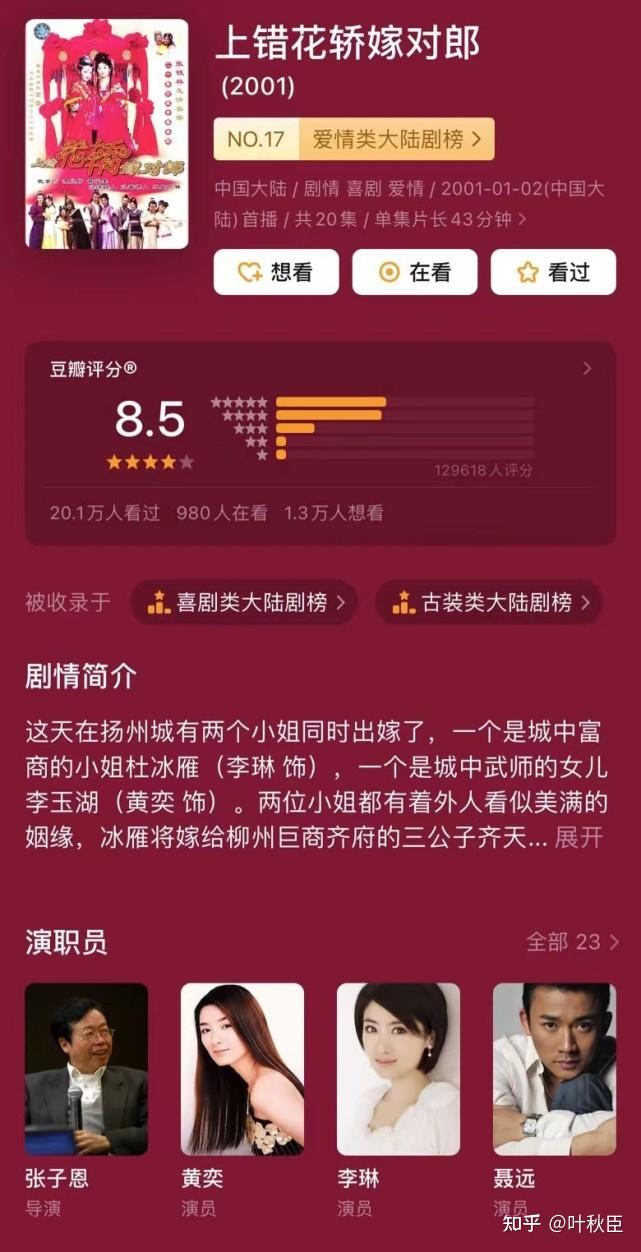The width and height of the screenshot is (641, 1252).
Task: Open director 张子恩's profile
Action: 86,1069
